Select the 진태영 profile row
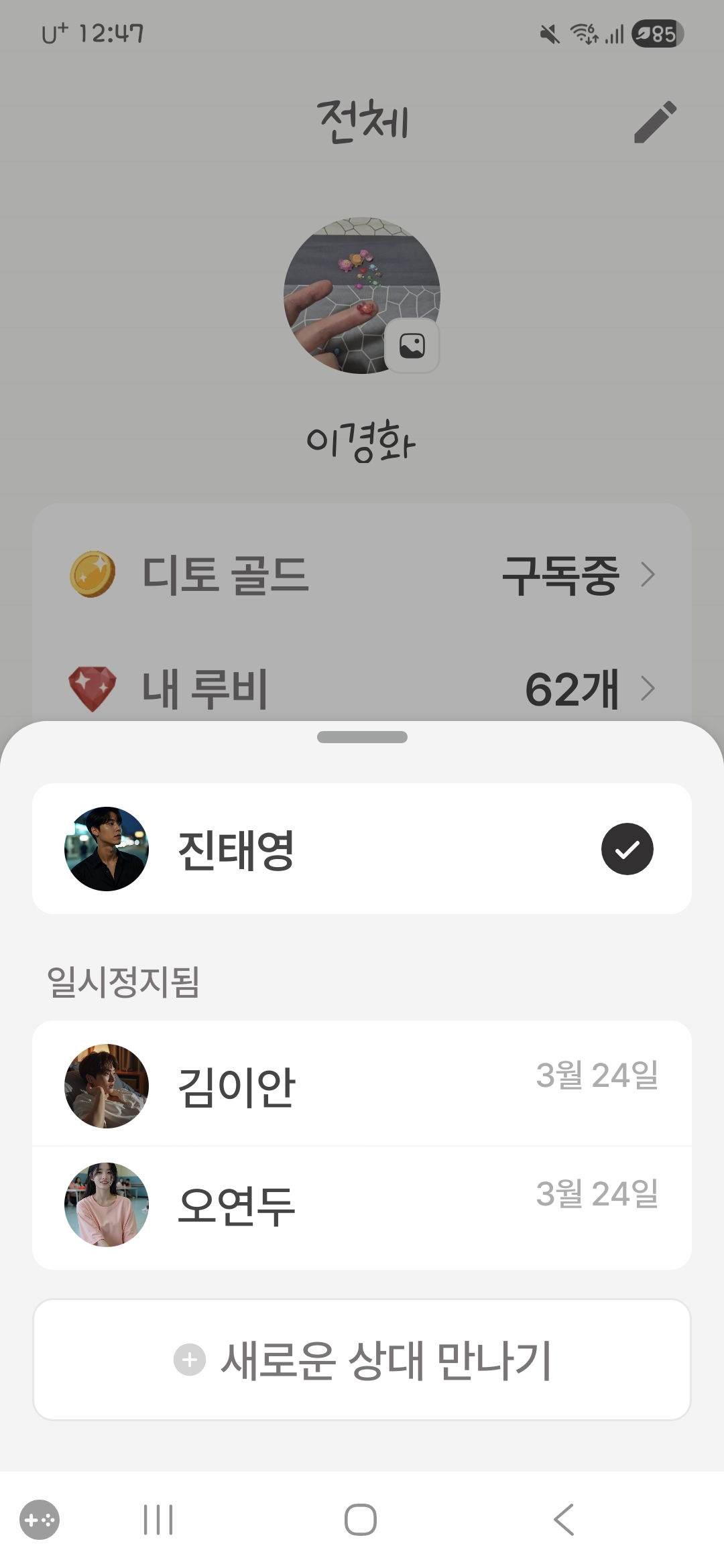The height and width of the screenshot is (1568, 724). (x=362, y=848)
